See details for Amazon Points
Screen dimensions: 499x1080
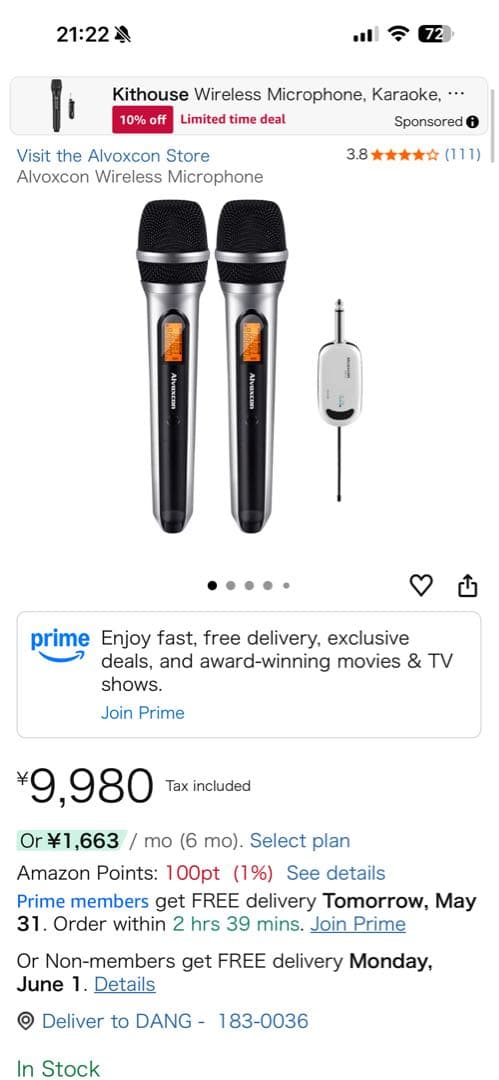click(x=336, y=873)
